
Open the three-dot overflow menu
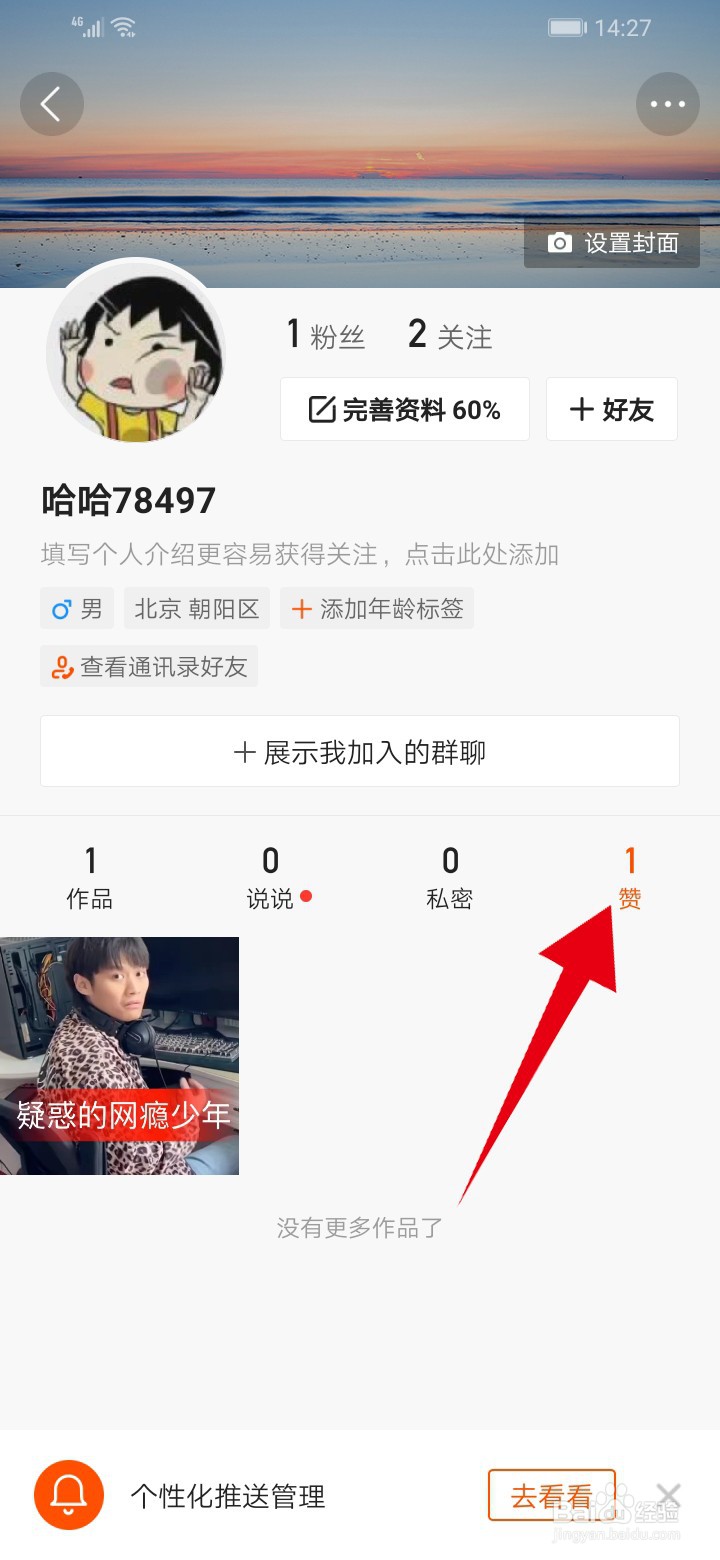[x=667, y=104]
